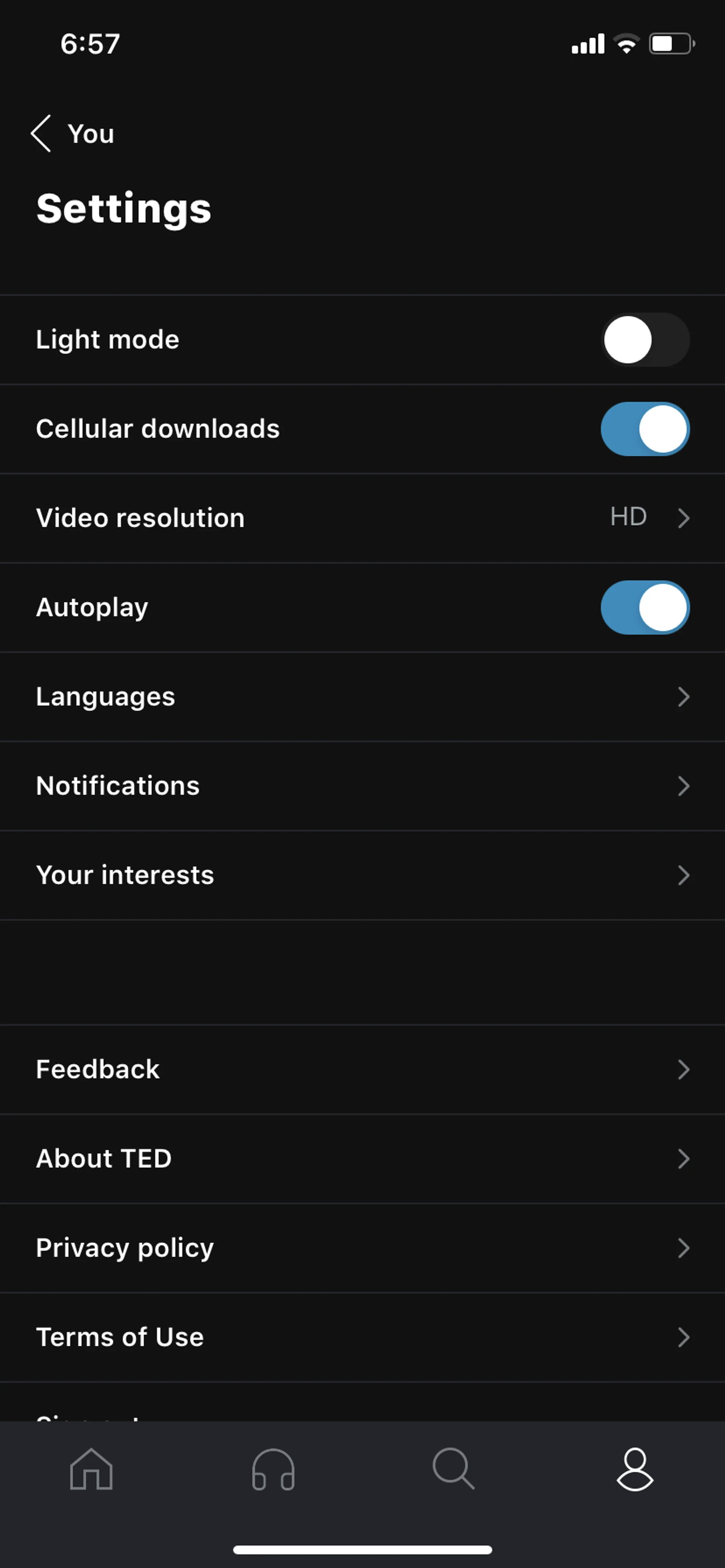View the Terms of Use
This screenshot has height=1568, width=725.
[362, 1337]
